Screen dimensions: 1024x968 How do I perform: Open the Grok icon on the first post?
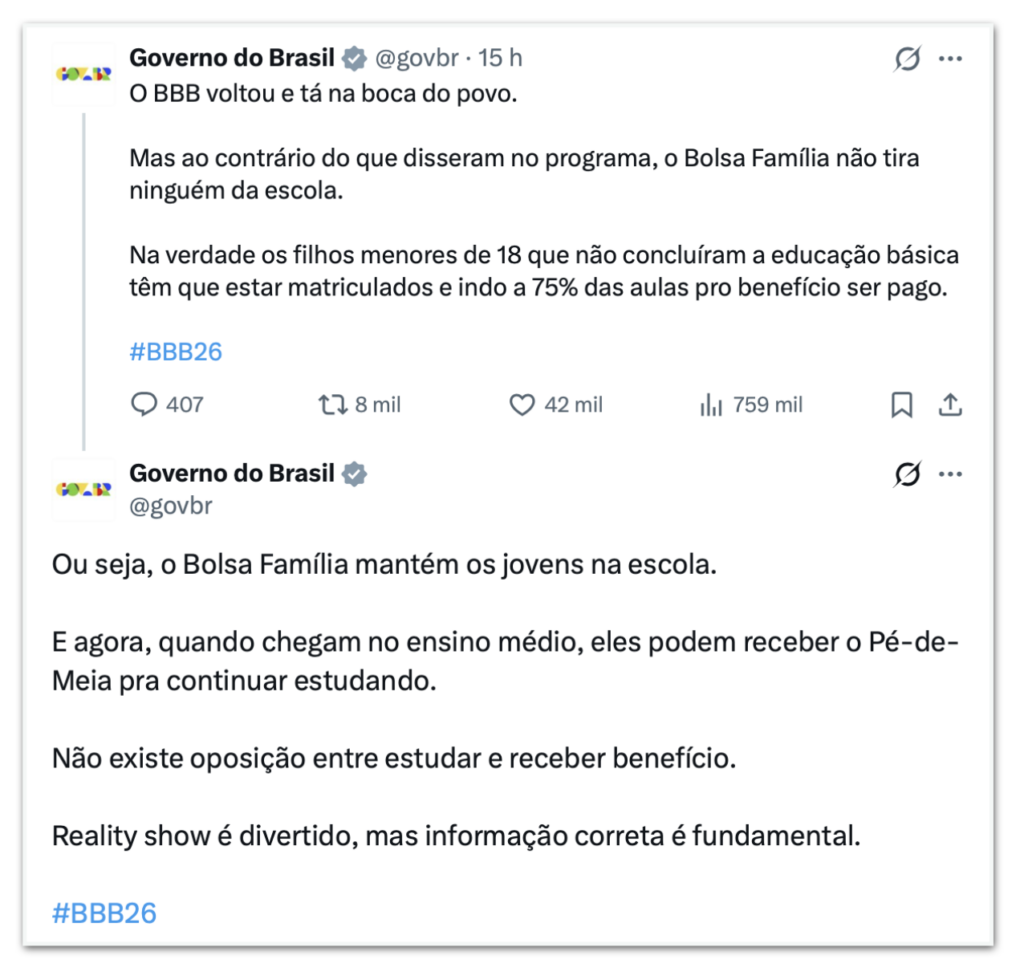906,60
